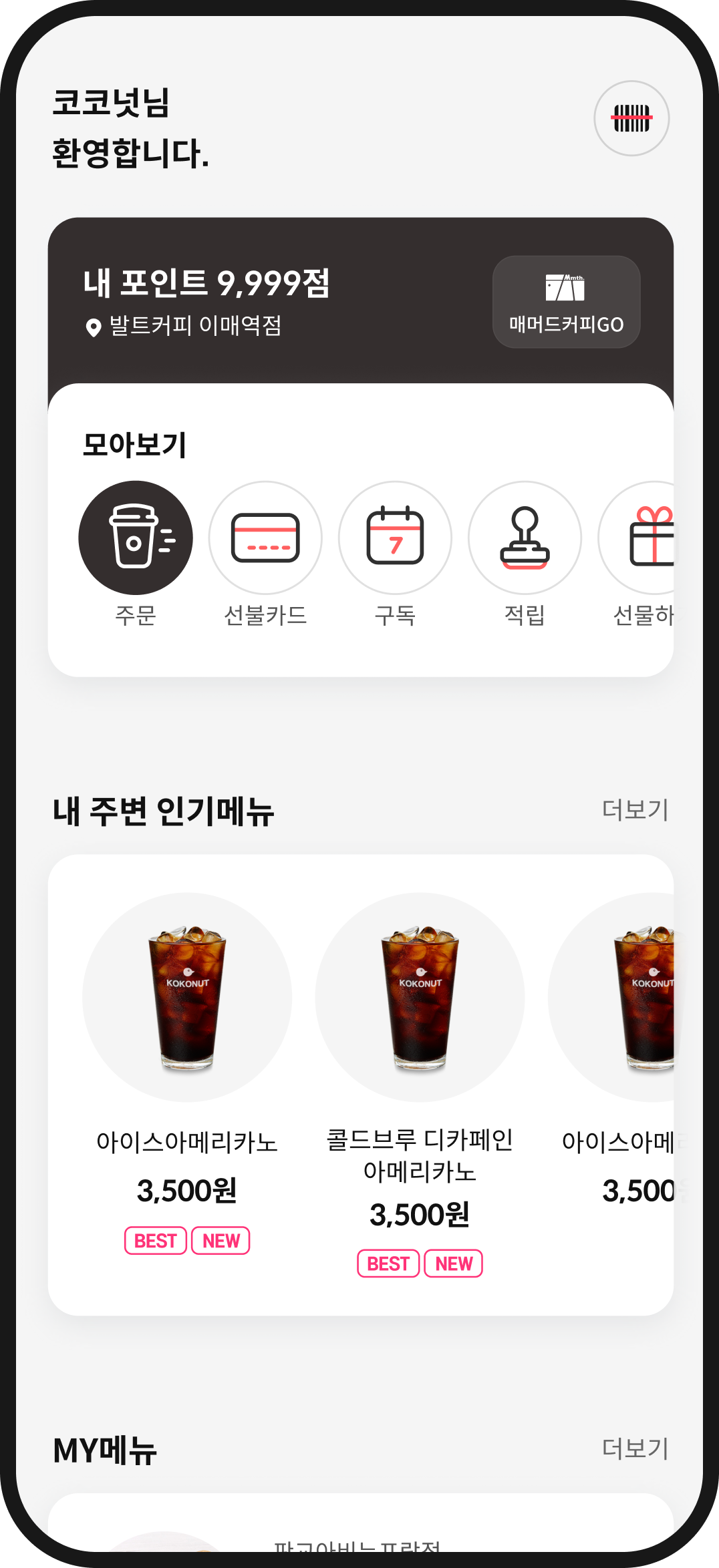Open the 적립 stamp shortcut

[525, 538]
